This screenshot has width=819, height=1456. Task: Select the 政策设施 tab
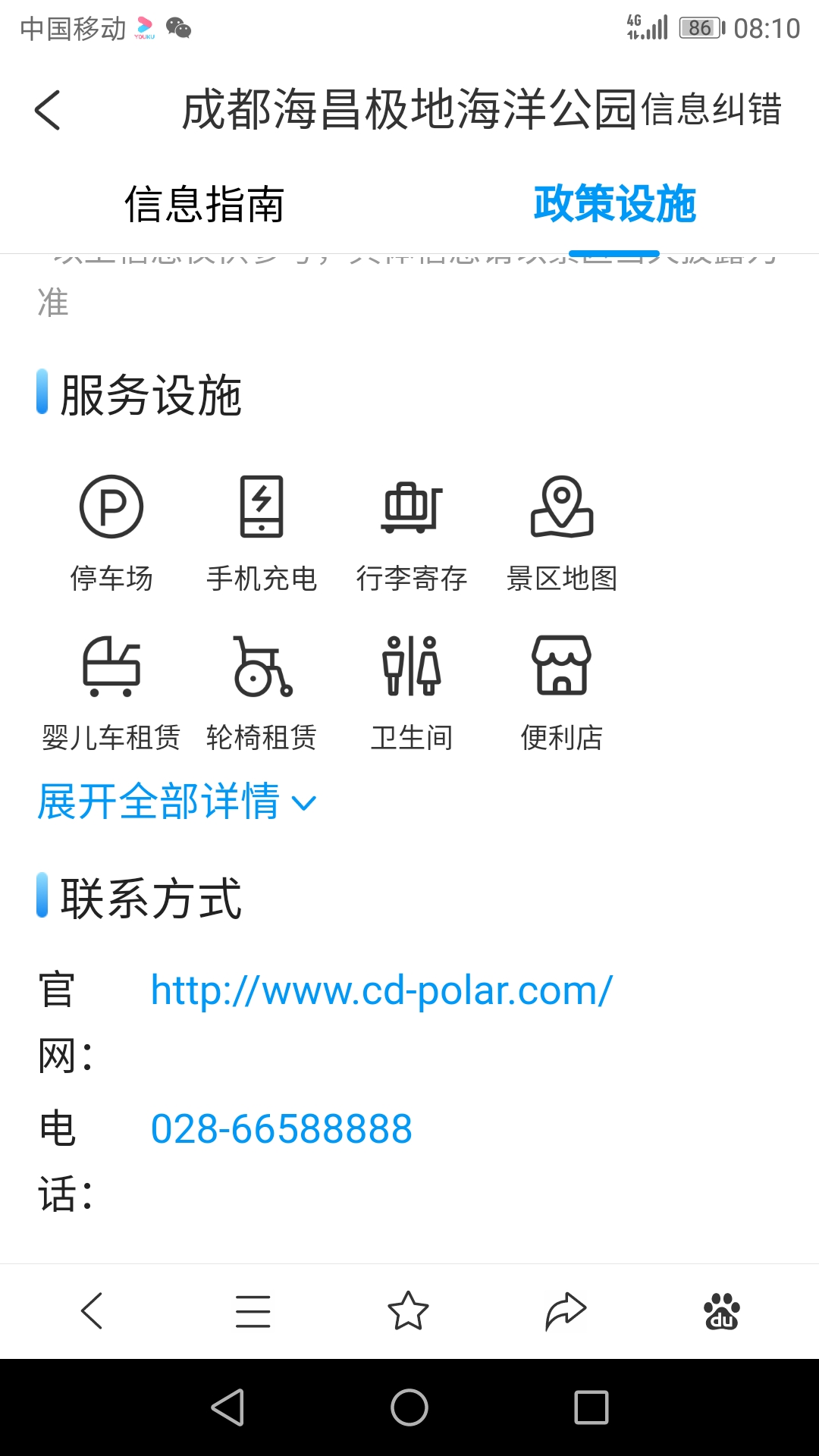click(x=614, y=204)
